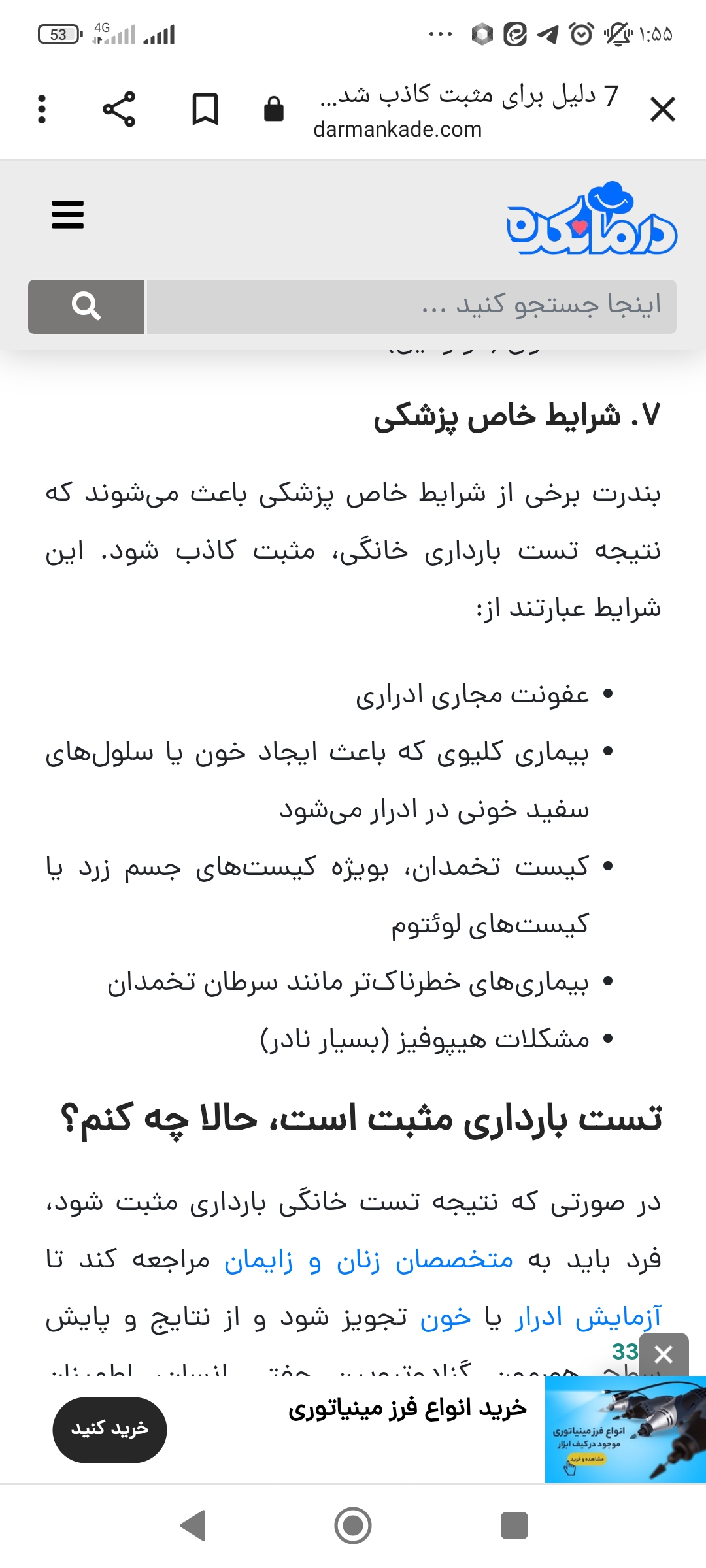The image size is (706, 1568).
Task: Close the browser custom tab
Action: (x=662, y=109)
